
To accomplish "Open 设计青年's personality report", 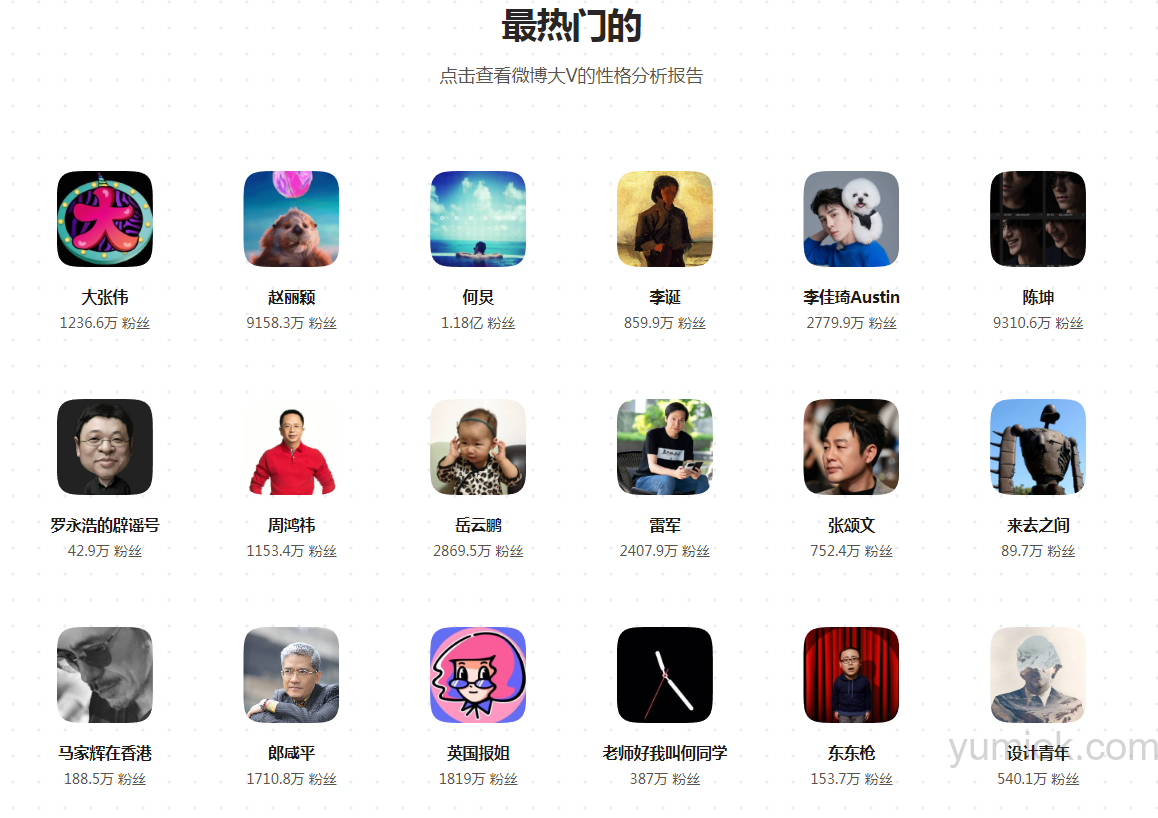I will [x=1038, y=675].
